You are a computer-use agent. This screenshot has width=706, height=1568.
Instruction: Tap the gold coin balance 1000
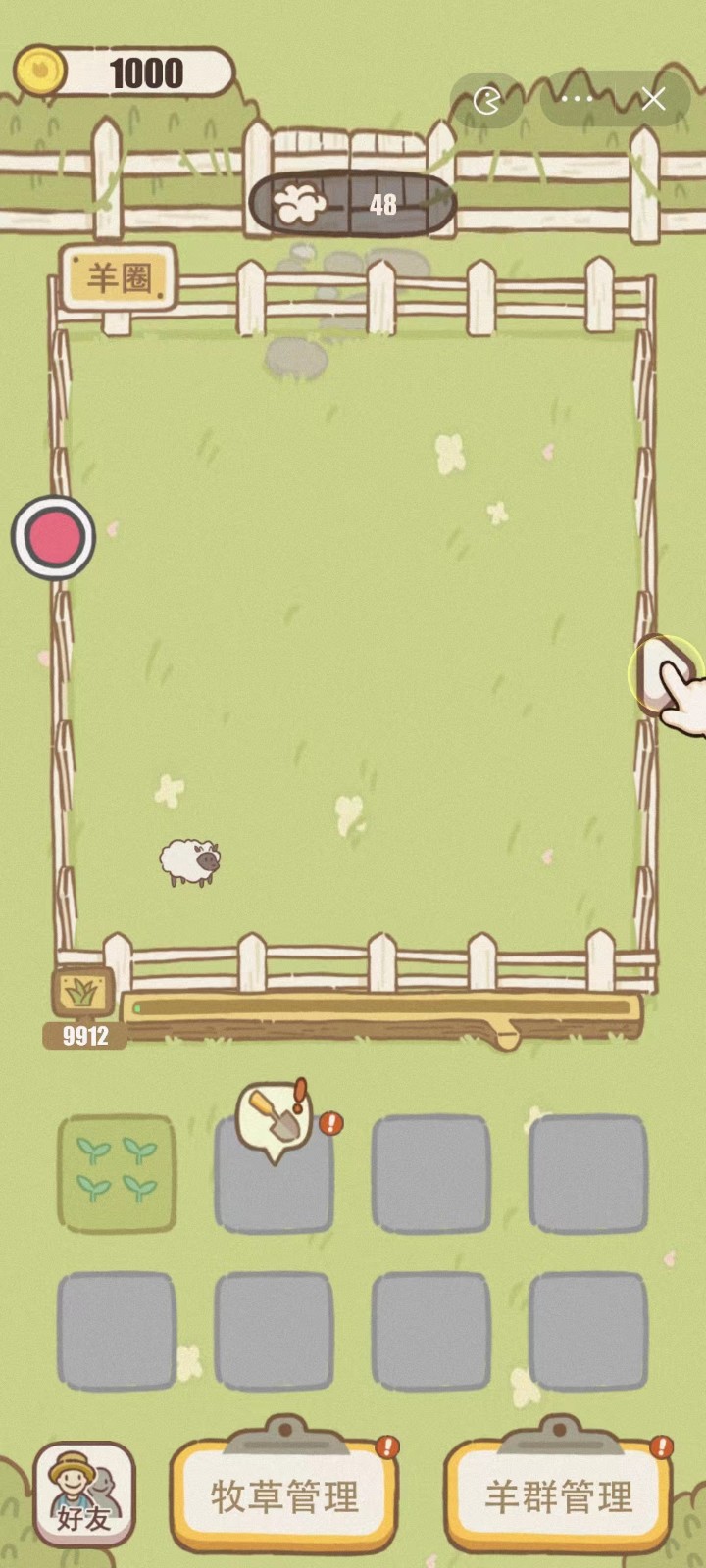click(125, 73)
